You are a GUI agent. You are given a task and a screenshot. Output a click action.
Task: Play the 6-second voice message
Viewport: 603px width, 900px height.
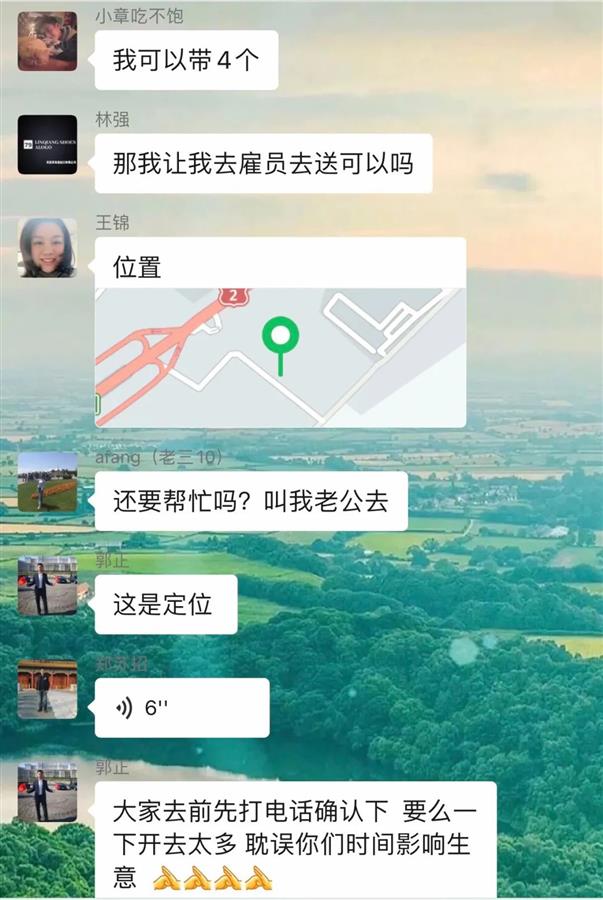(182, 708)
